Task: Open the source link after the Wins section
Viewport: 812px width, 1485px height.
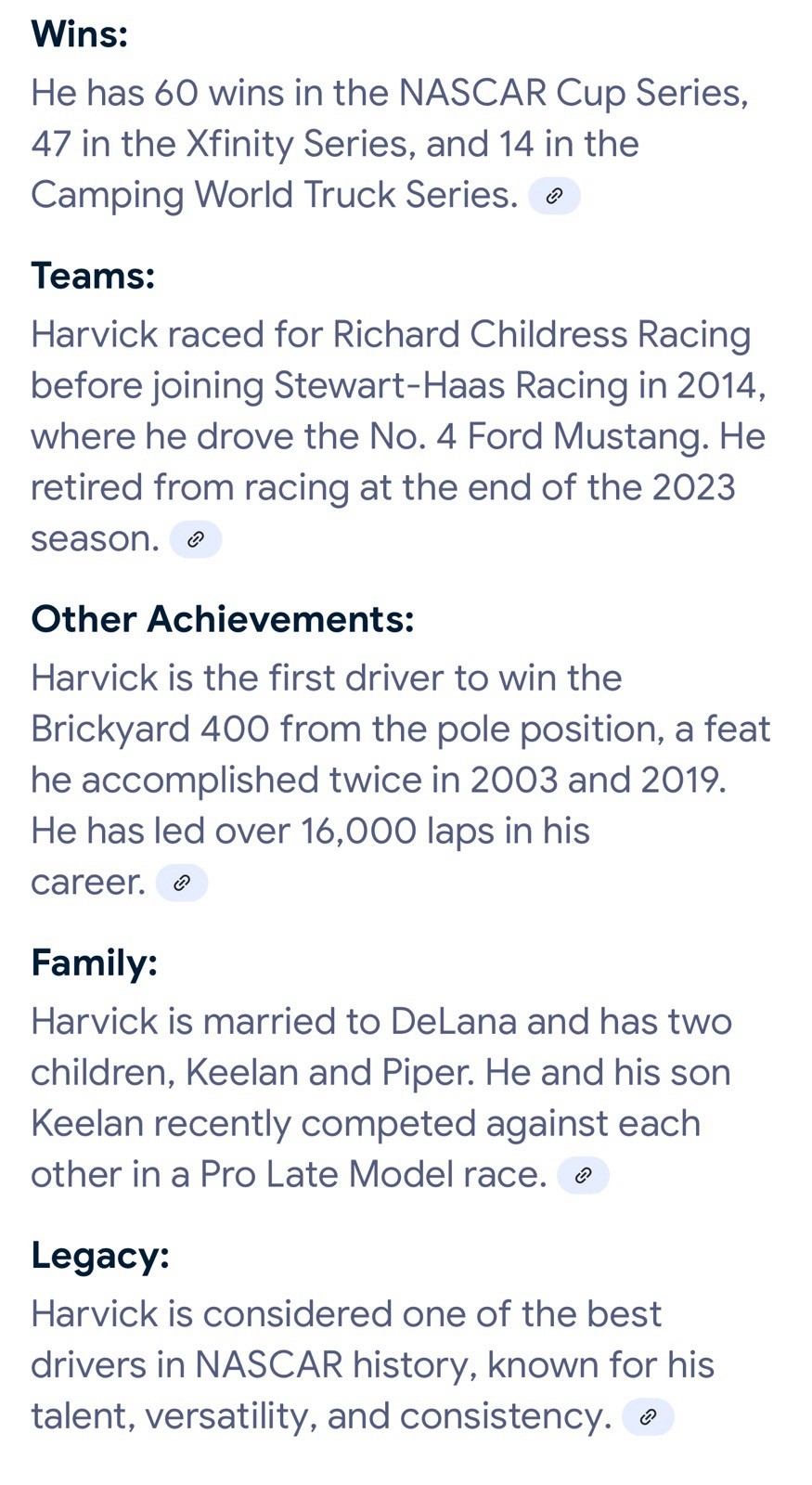Action: point(554,196)
